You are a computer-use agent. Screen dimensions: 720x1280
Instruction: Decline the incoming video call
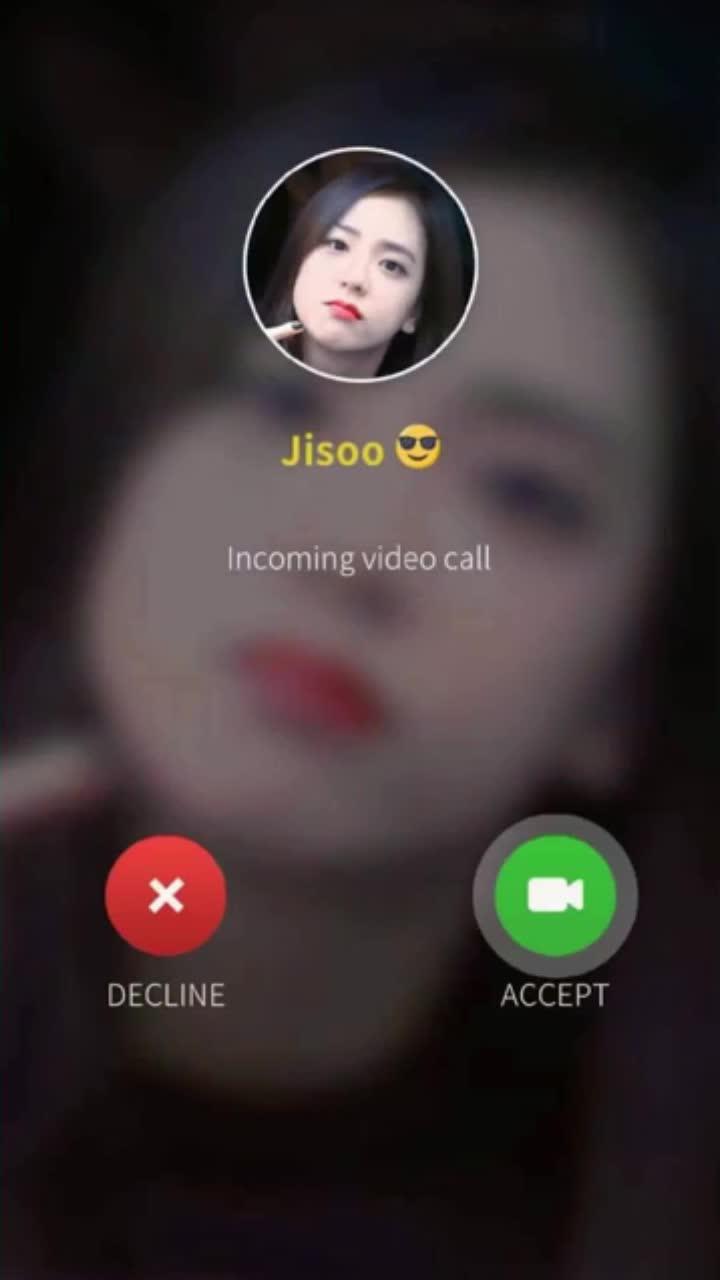[x=166, y=896]
